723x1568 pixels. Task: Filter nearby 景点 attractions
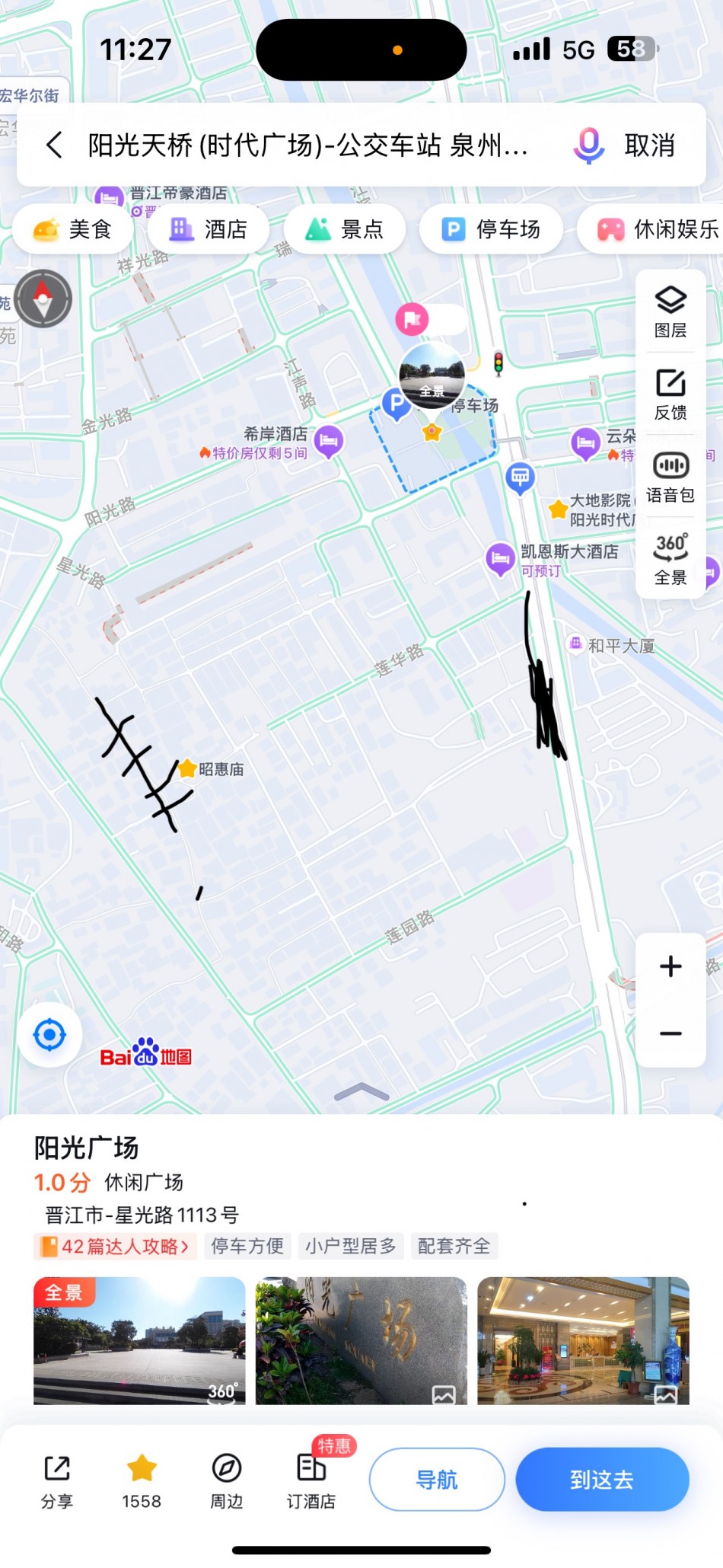click(x=344, y=229)
